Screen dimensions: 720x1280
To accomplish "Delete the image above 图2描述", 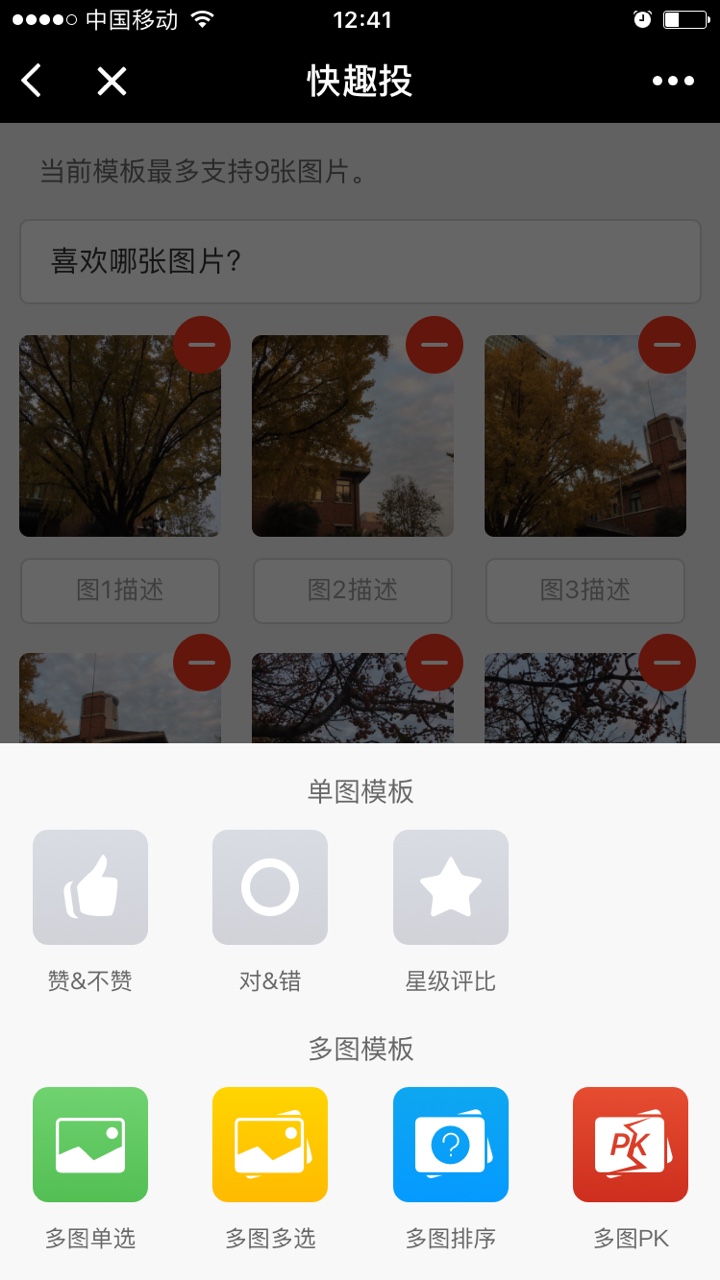I will (434, 345).
